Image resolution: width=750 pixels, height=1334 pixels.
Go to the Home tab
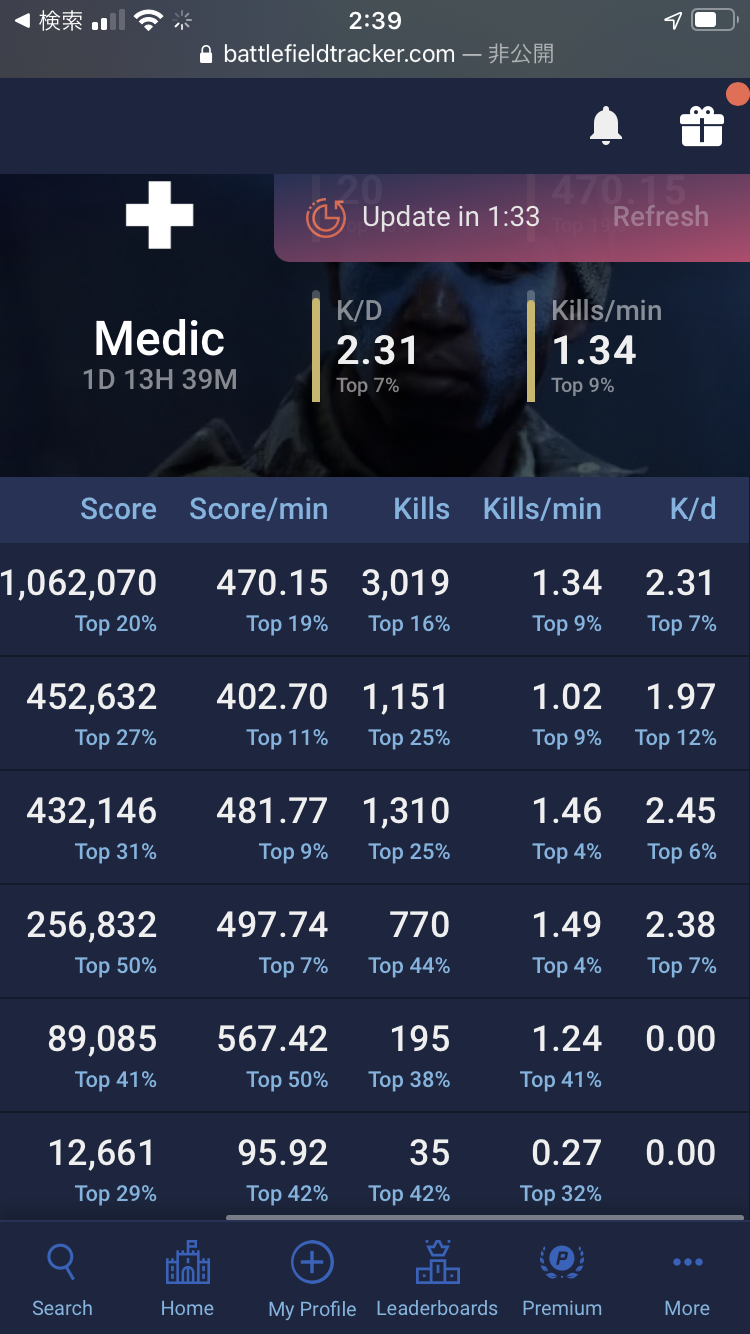coord(187,1279)
